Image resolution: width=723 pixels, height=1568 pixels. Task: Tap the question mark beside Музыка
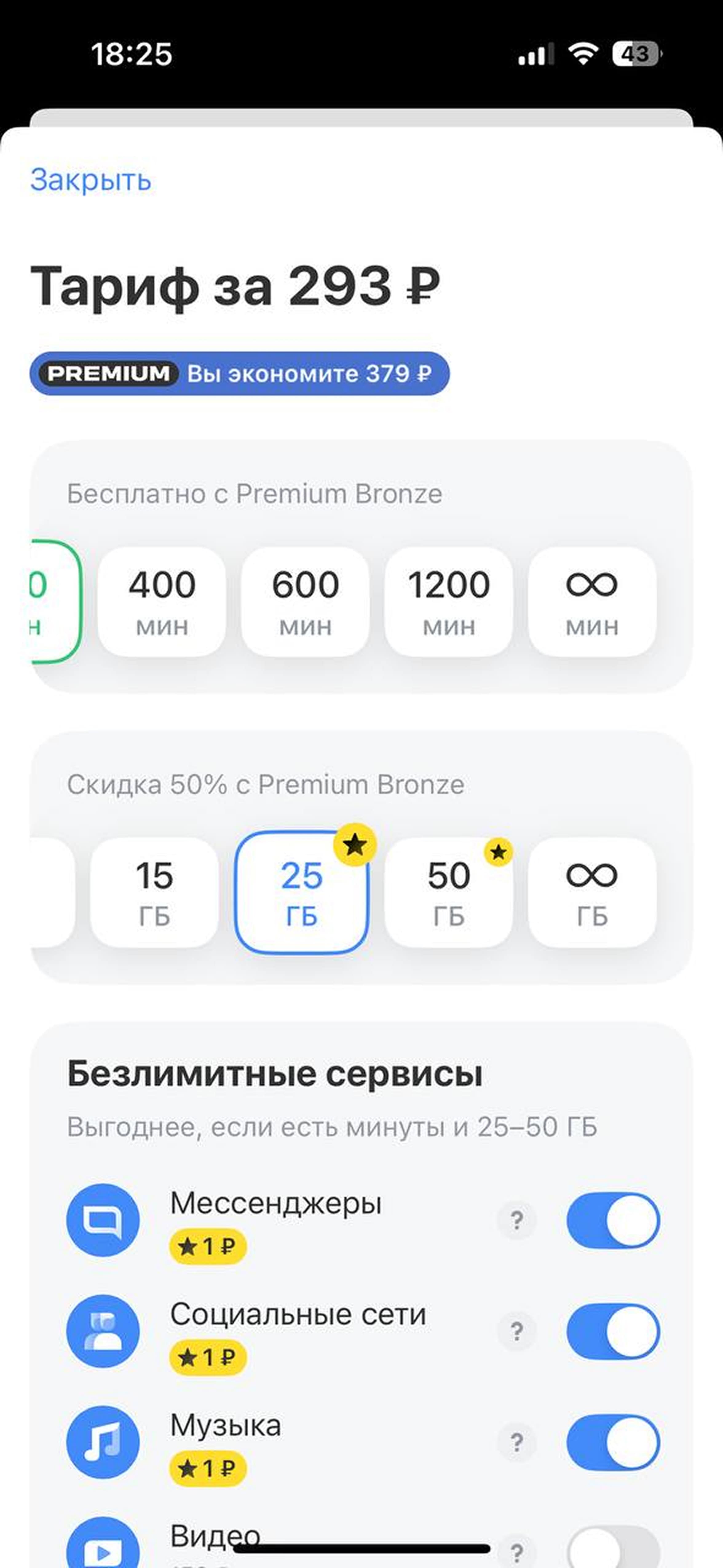(517, 1443)
